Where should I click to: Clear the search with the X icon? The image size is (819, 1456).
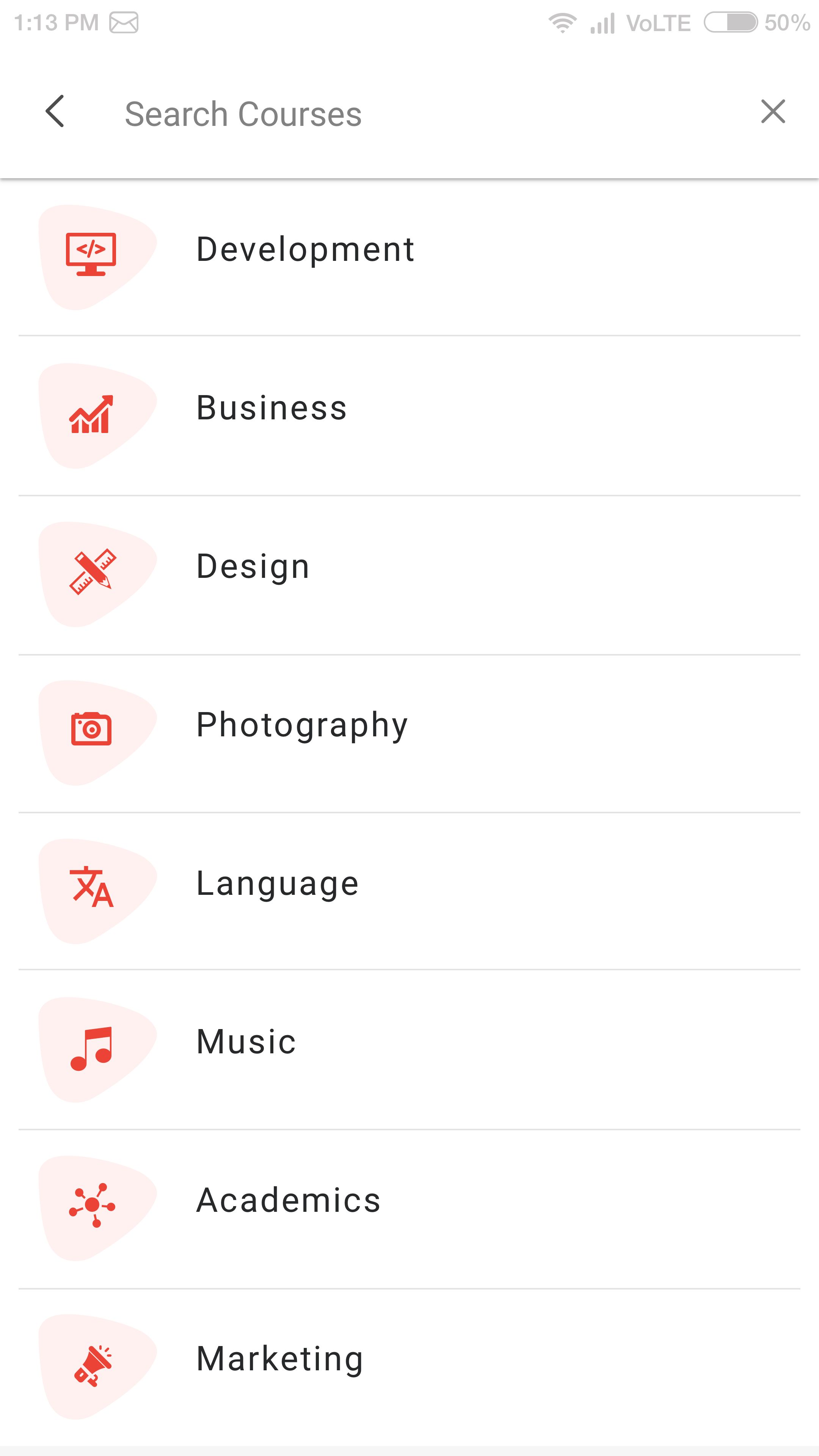pyautogui.click(x=773, y=111)
